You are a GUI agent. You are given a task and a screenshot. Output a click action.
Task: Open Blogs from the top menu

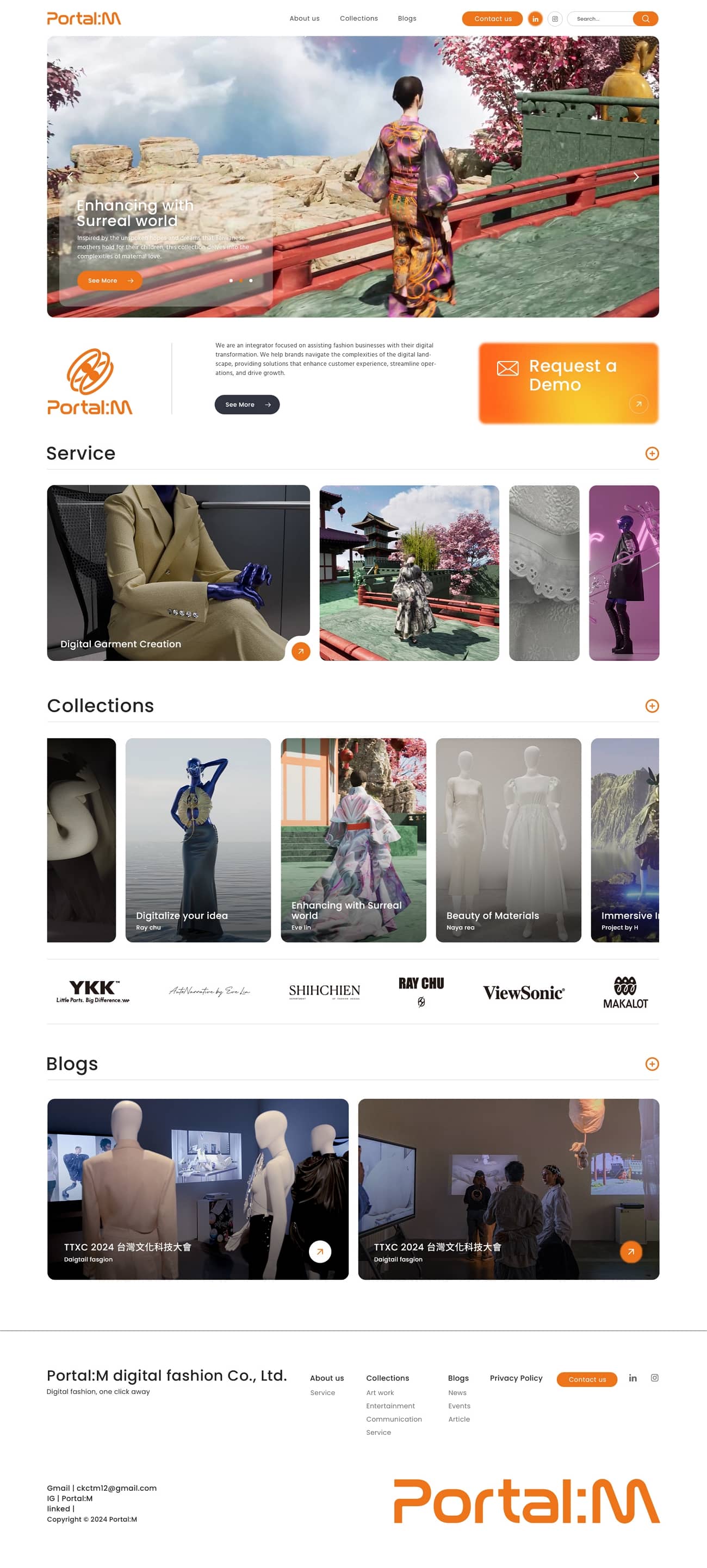407,18
